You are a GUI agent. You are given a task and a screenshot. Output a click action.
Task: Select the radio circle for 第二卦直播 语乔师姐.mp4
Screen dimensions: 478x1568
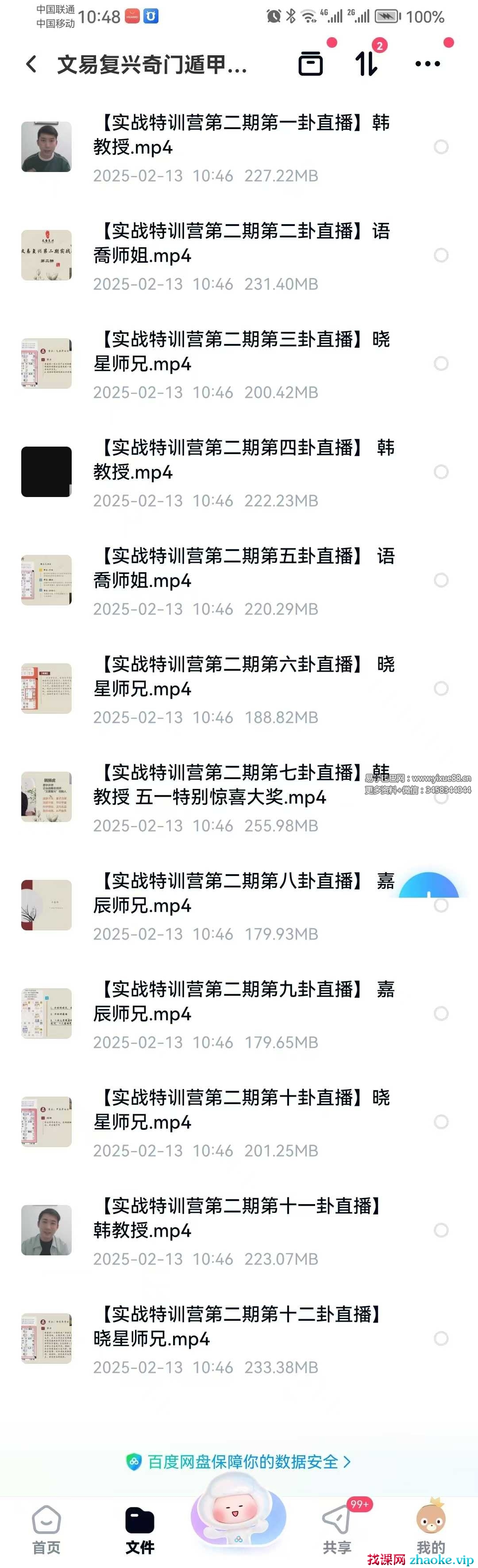pyautogui.click(x=441, y=255)
